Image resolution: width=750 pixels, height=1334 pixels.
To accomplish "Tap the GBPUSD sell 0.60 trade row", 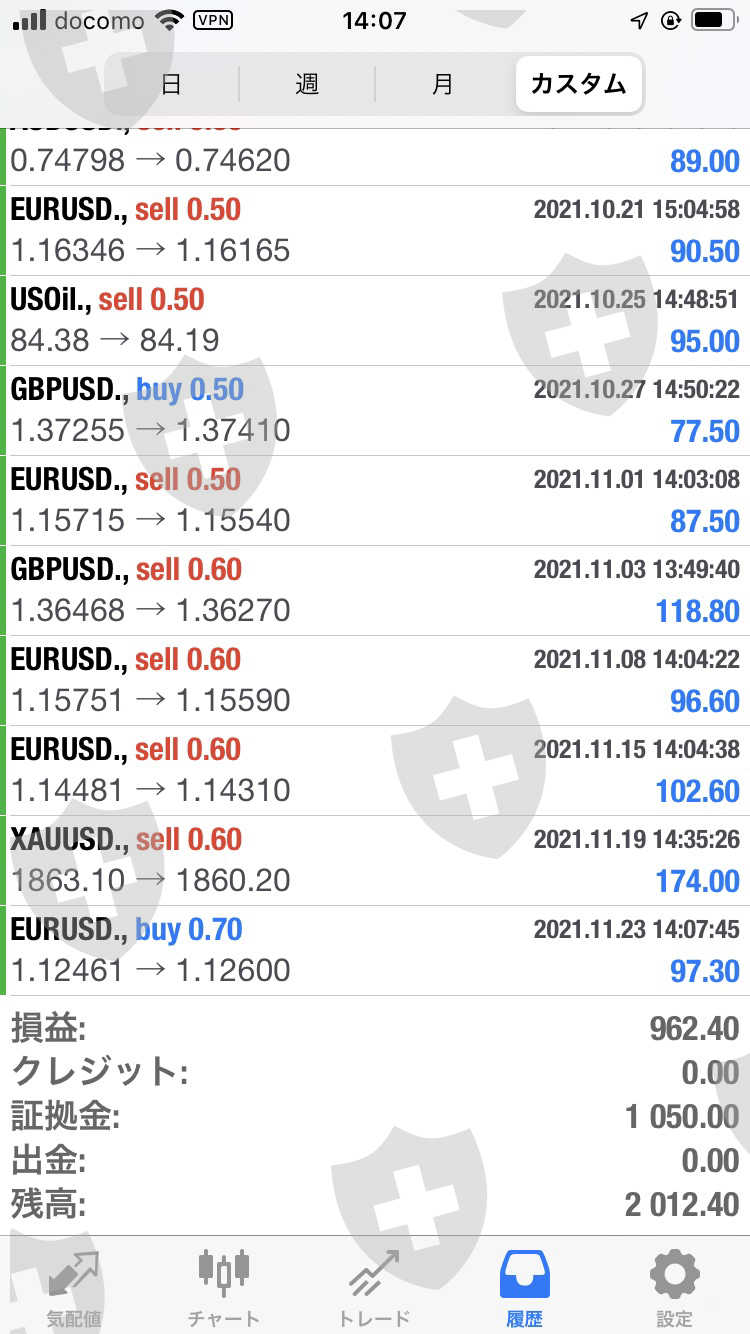I will tap(375, 590).
